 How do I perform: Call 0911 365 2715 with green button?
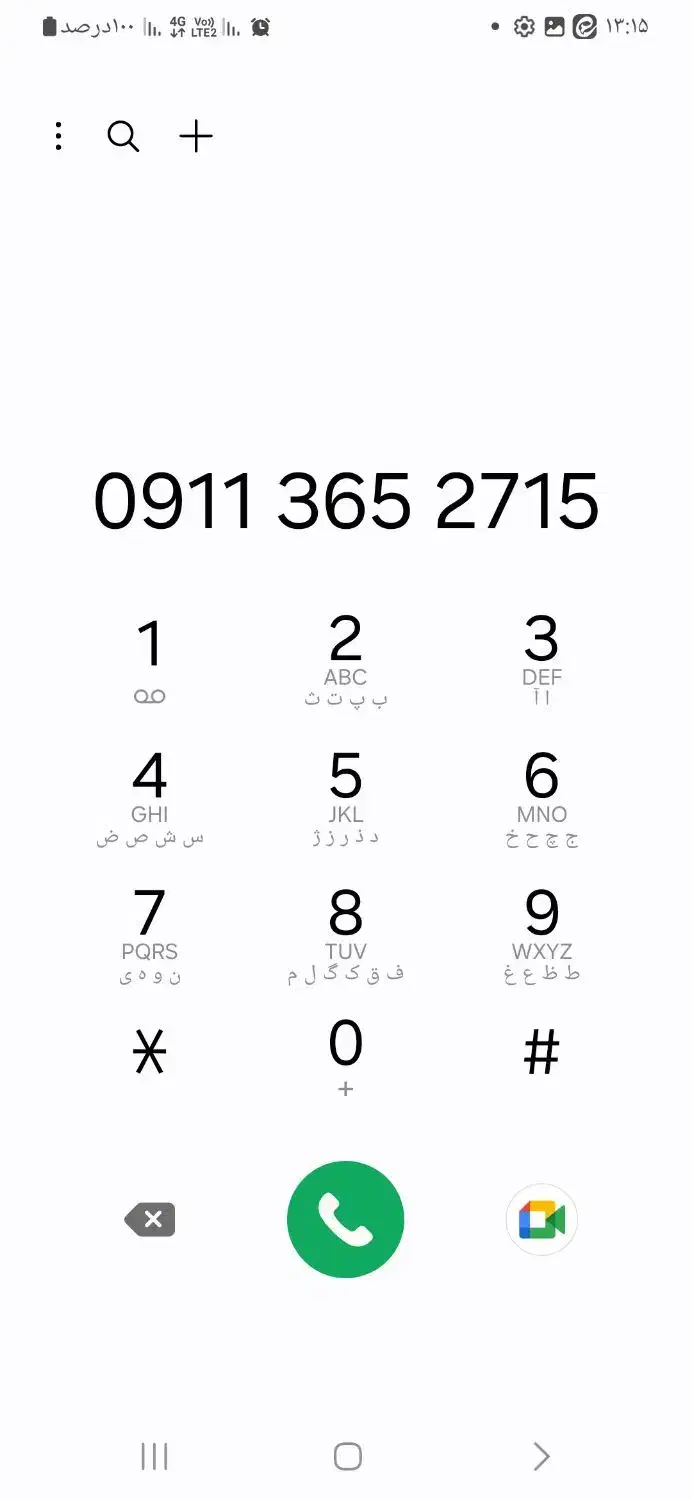(345, 1220)
